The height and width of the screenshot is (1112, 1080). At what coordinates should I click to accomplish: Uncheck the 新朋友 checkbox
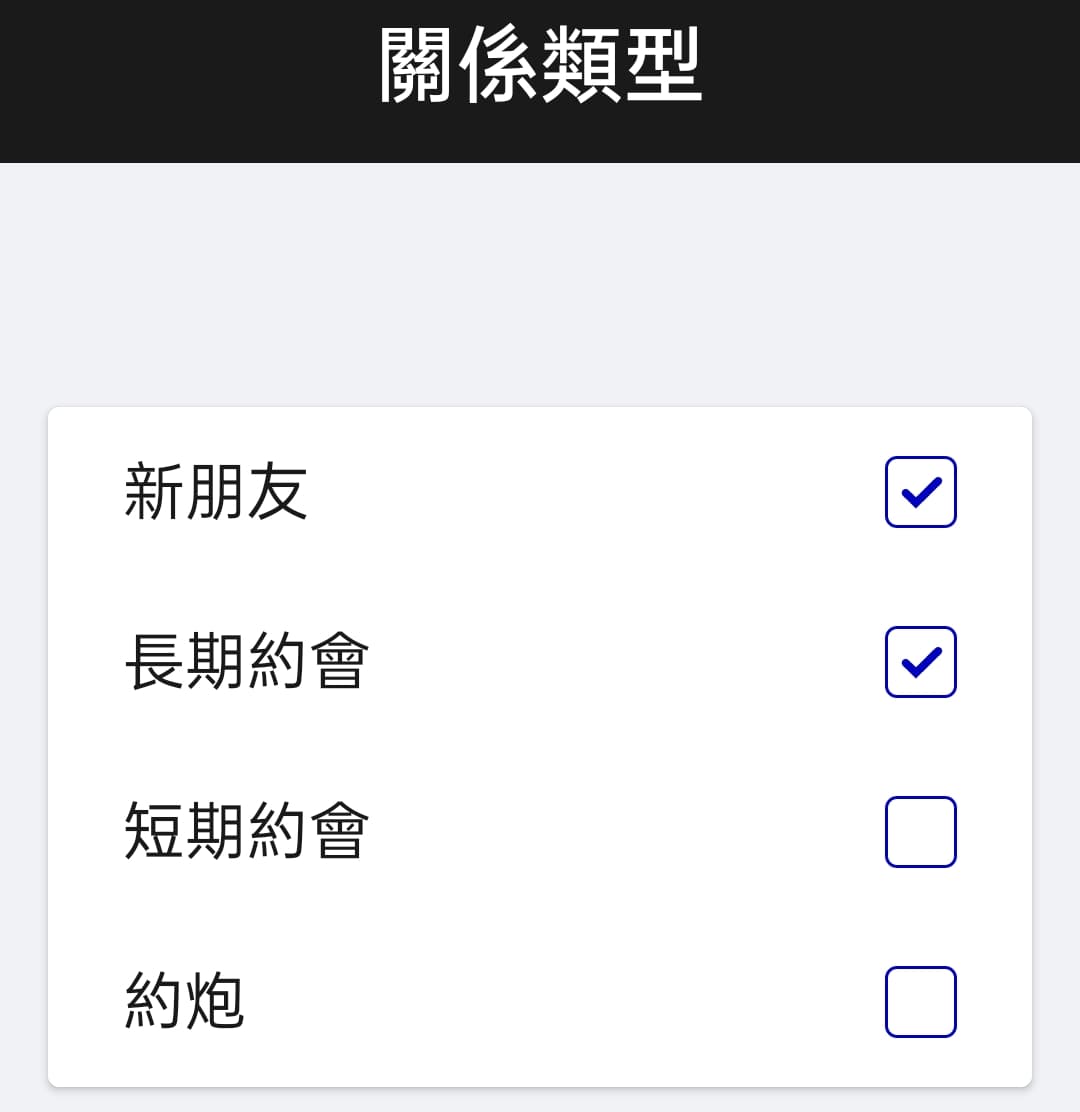[920, 492]
